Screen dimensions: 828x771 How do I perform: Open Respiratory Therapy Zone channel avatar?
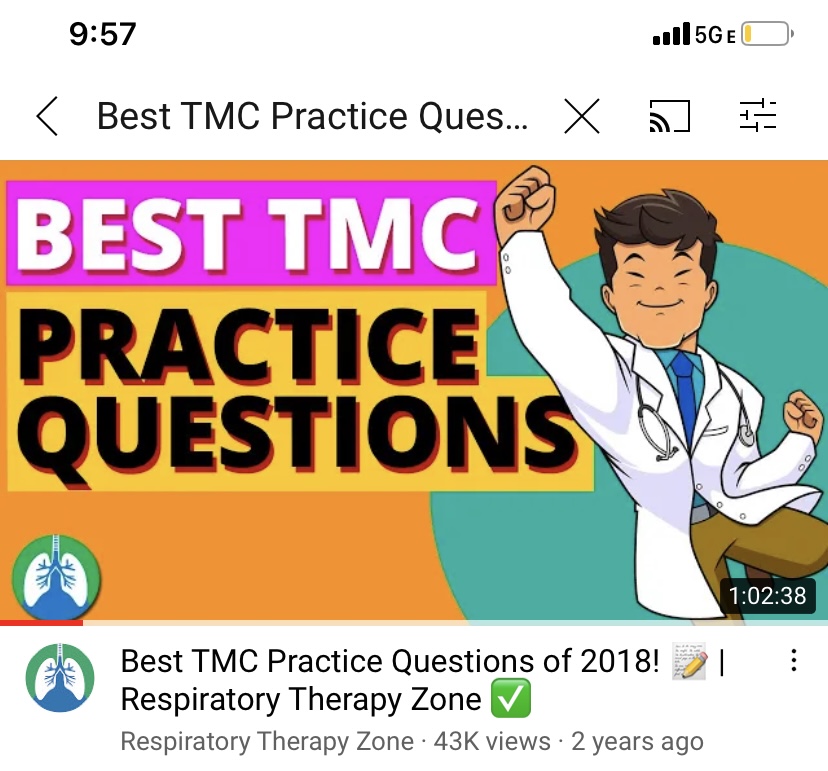(x=60, y=678)
